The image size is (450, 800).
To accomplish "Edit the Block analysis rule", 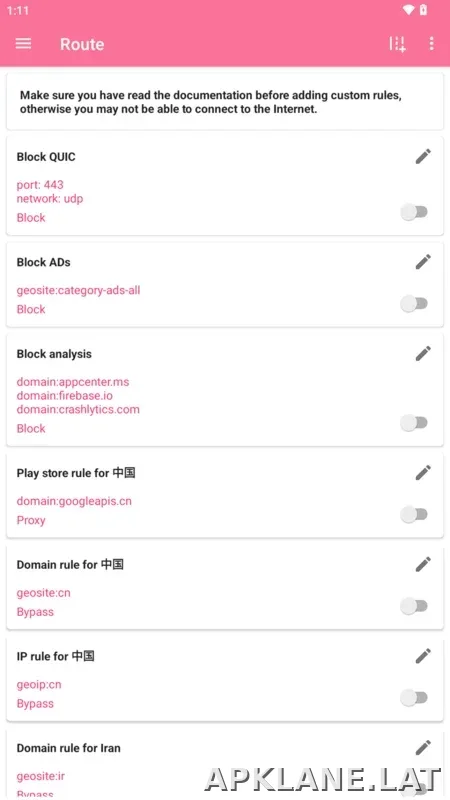I will pyautogui.click(x=423, y=353).
